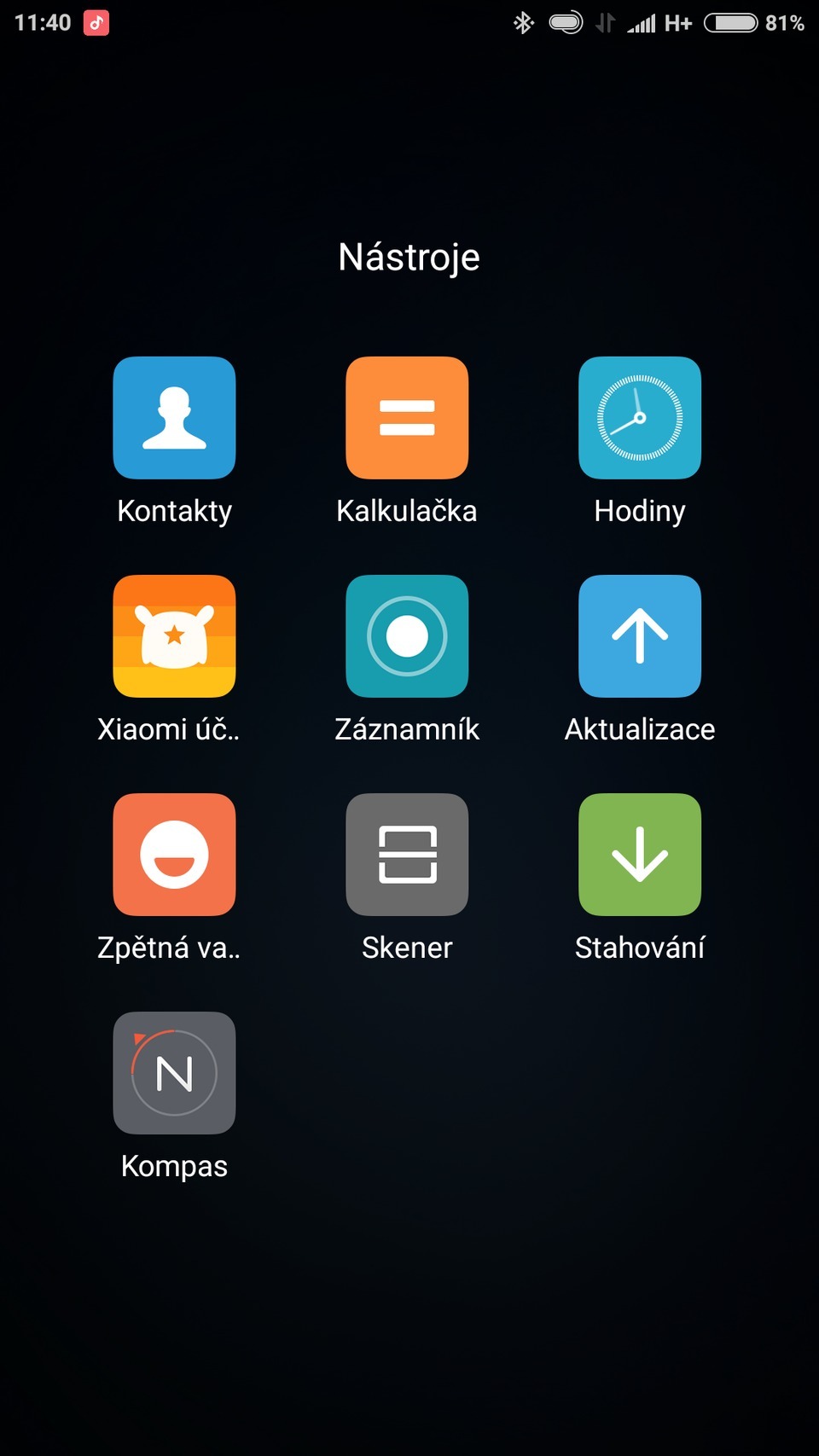Launch the Kompas compass app
This screenshot has height=1456, width=819.
(x=174, y=1073)
